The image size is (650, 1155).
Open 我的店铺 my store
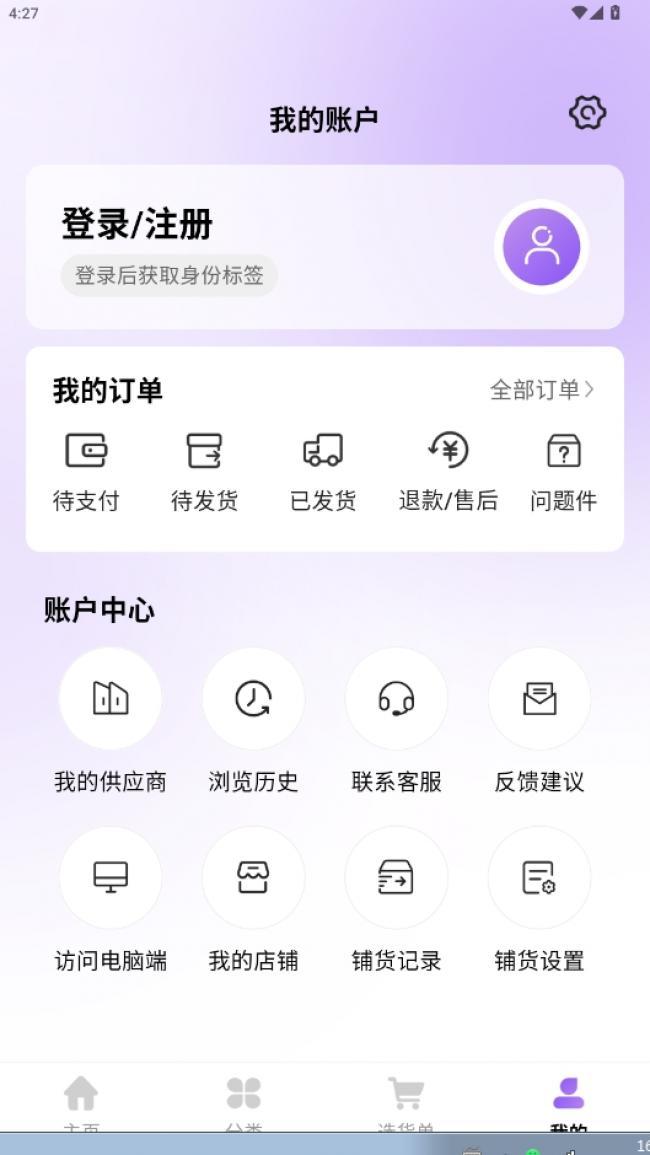(254, 899)
